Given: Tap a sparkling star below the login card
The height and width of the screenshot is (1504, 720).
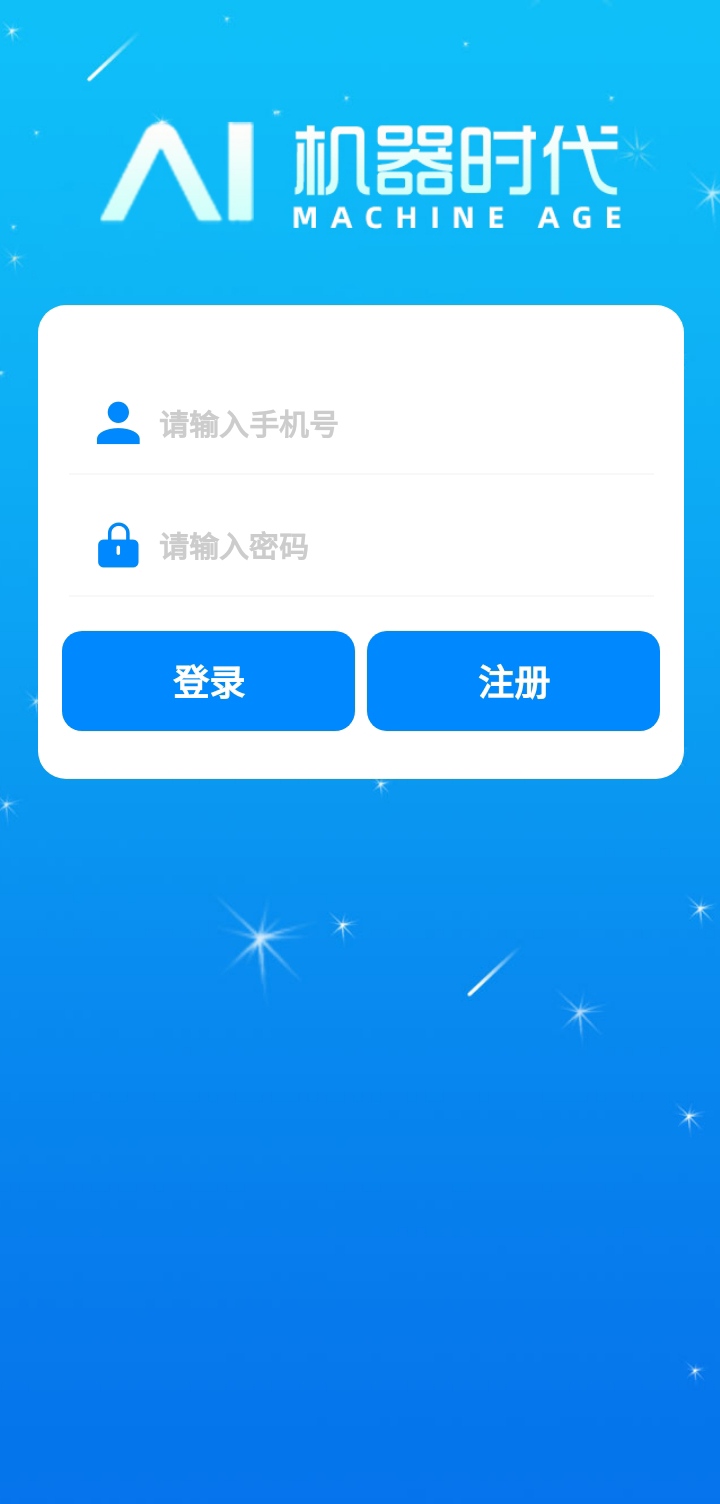Looking at the screenshot, I should point(258,938).
